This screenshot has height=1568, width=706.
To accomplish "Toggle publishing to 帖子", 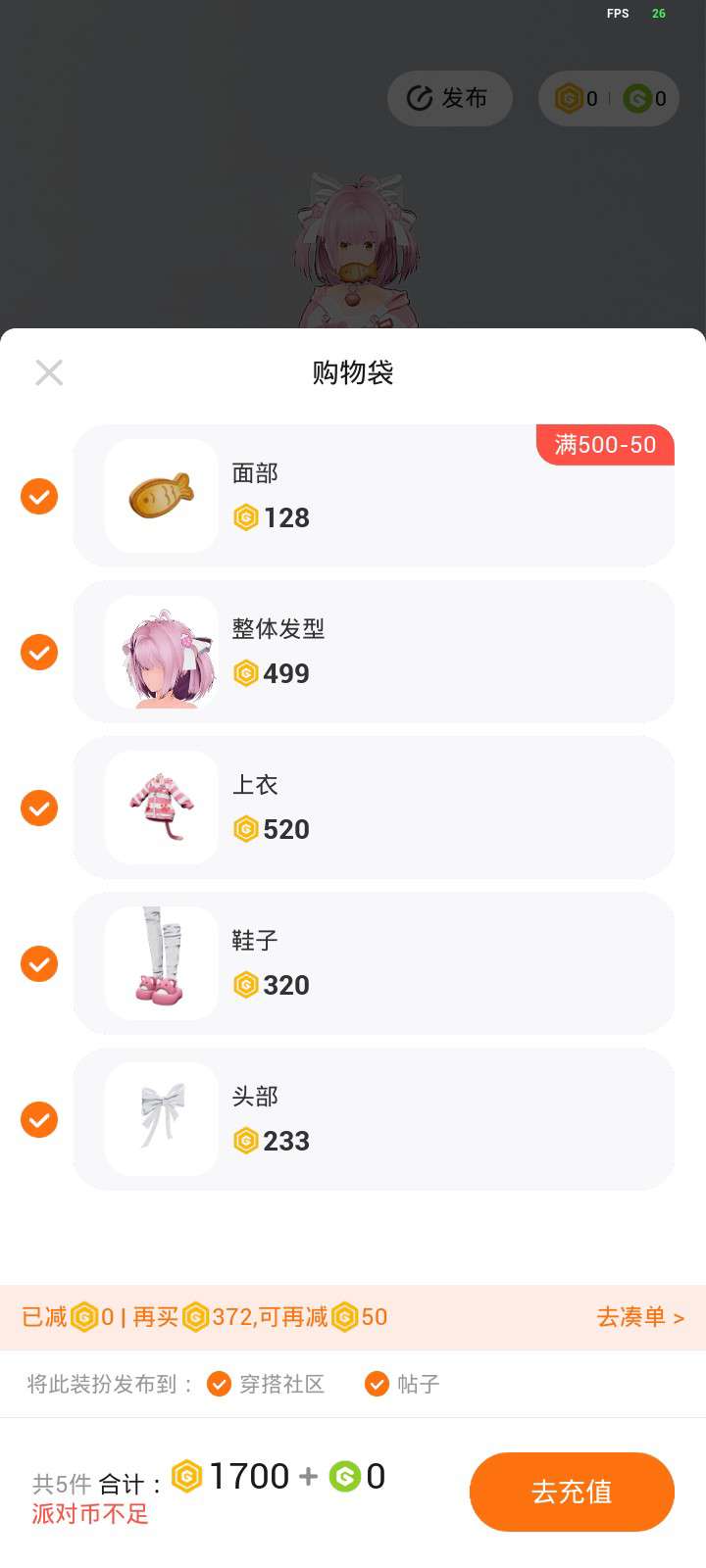I will [x=377, y=1384].
